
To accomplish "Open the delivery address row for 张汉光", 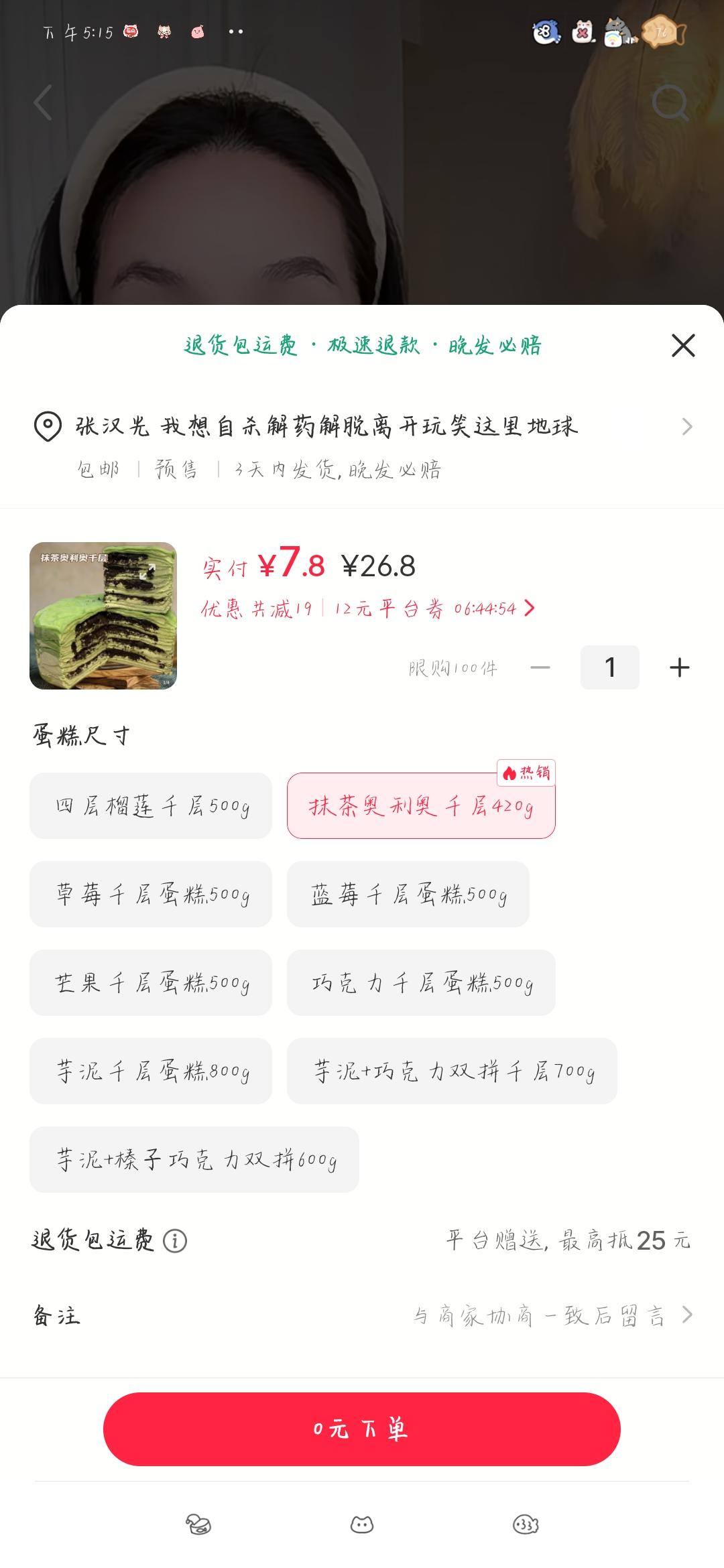I will click(362, 427).
